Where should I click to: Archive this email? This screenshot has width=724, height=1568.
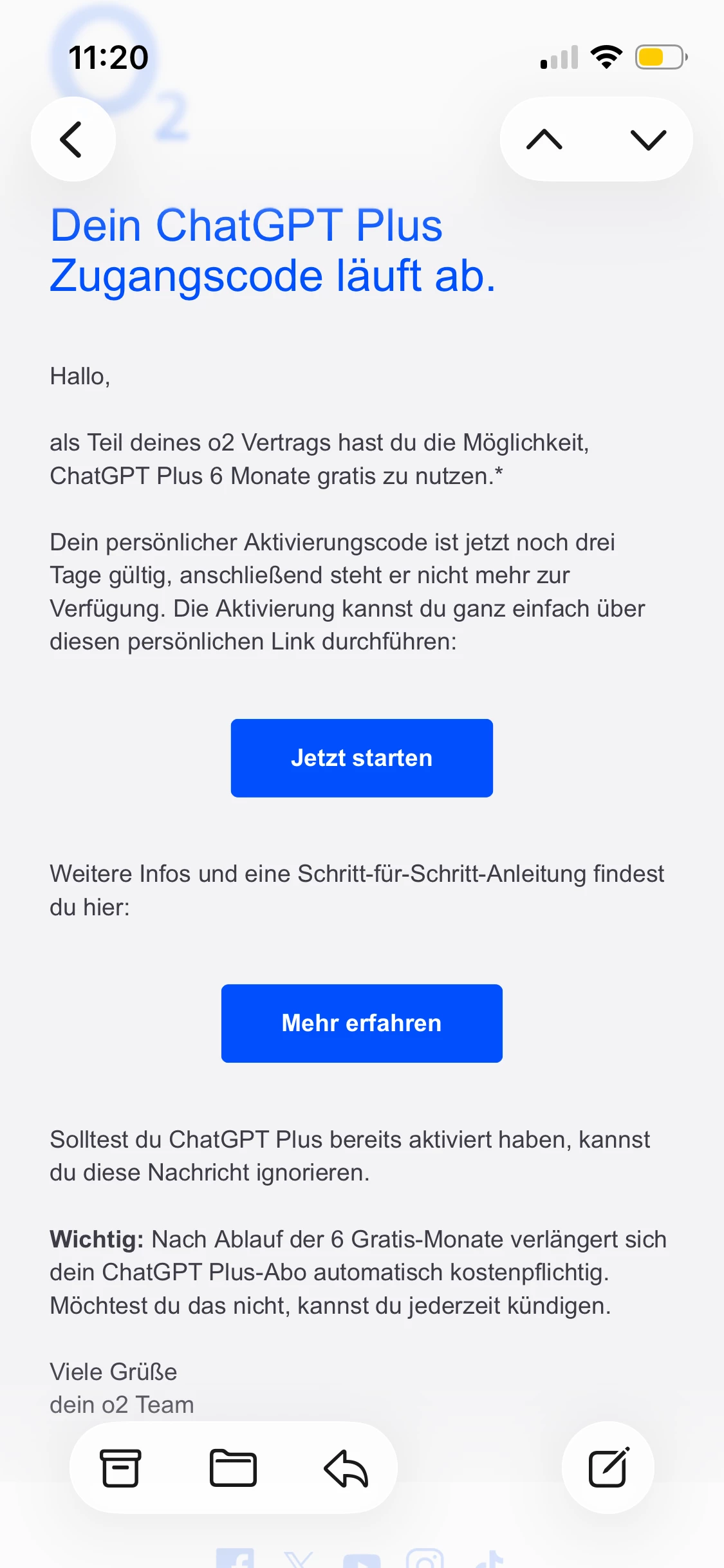pyautogui.click(x=120, y=1468)
